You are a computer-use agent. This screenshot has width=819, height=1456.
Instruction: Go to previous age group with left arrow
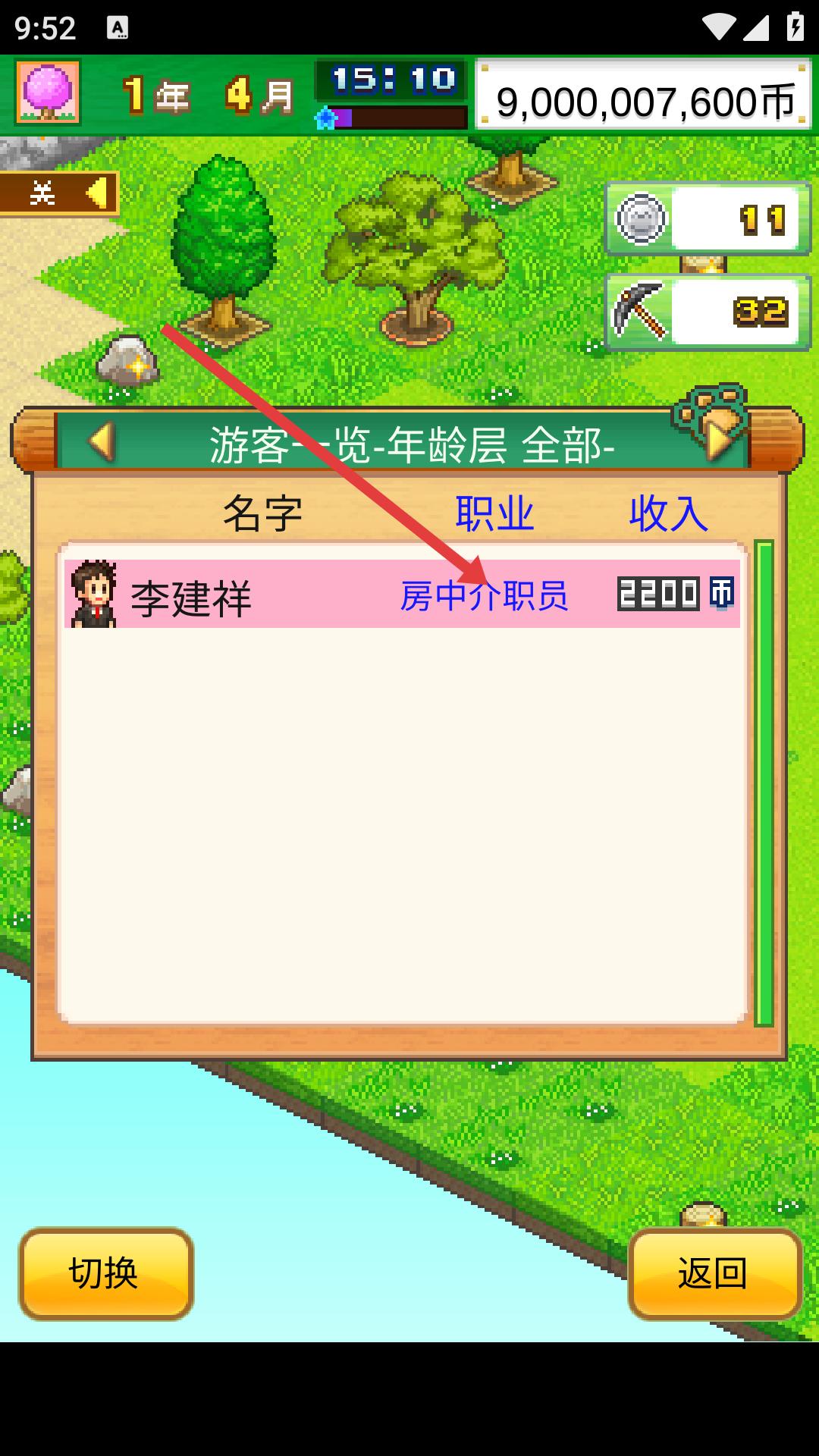point(102,442)
